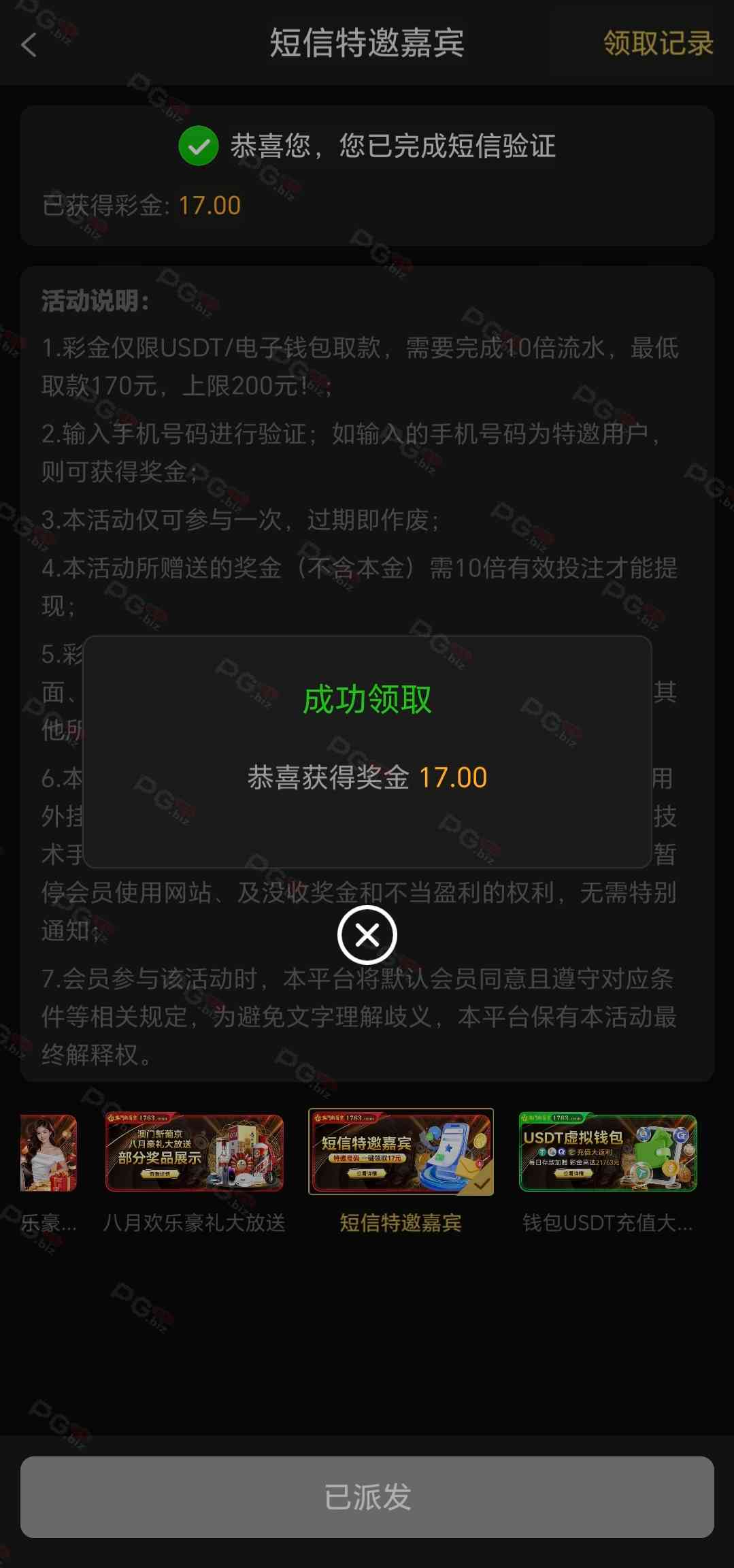Tap the 已派发 button at bottom
The height and width of the screenshot is (1568, 734).
tap(367, 1497)
